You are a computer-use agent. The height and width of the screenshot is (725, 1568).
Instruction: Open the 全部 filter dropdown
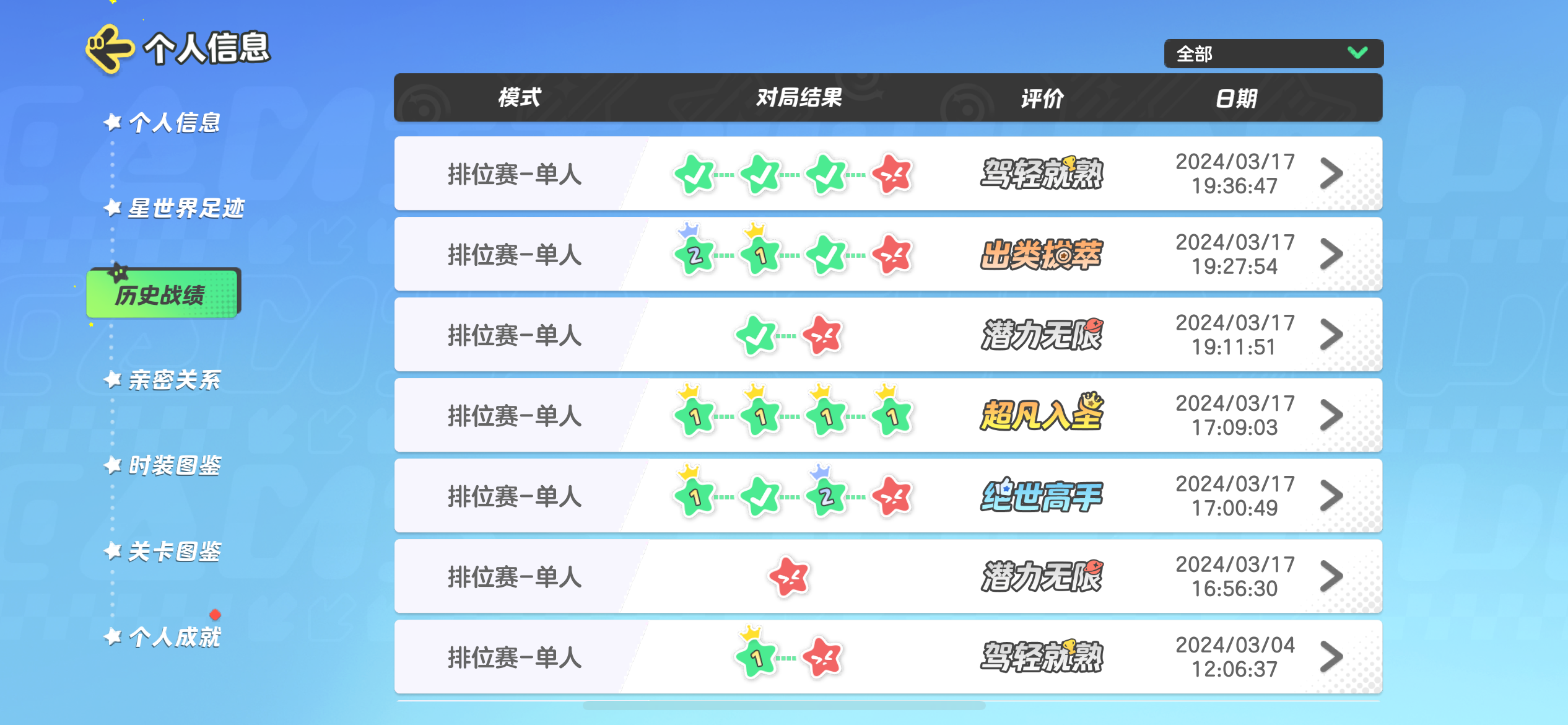point(1273,54)
